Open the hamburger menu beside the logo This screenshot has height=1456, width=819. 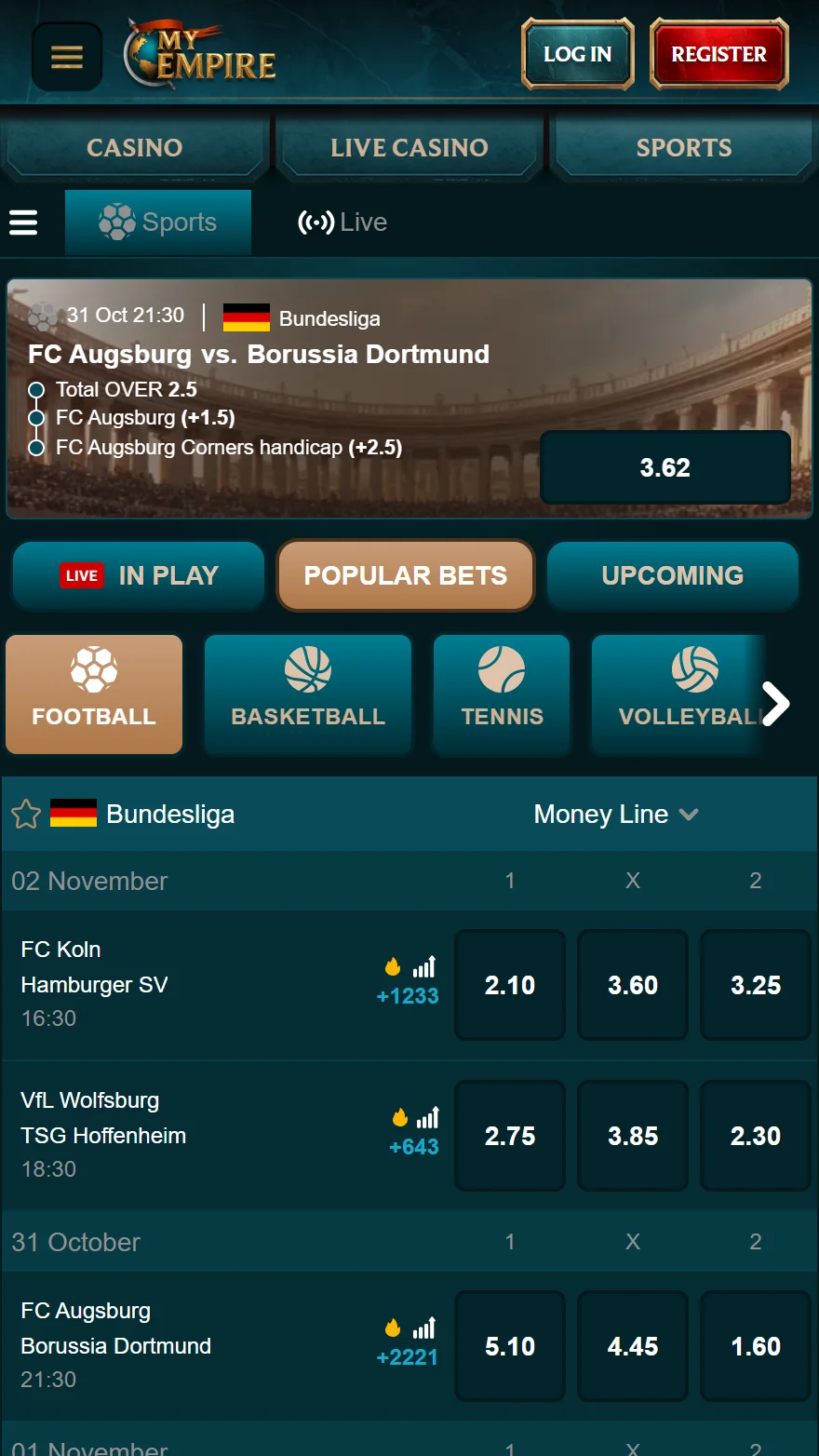[x=66, y=57]
